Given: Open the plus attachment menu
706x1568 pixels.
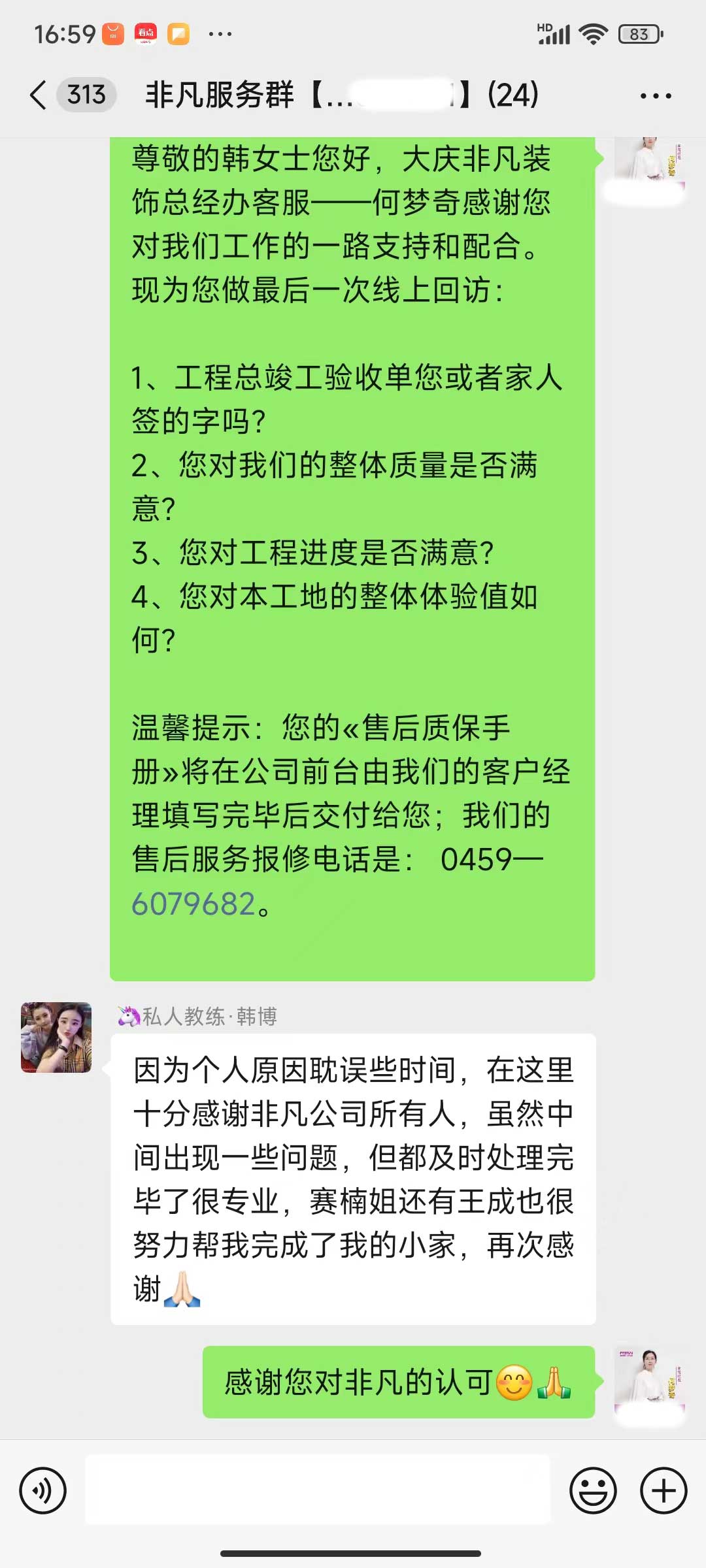Looking at the screenshot, I should 664,1491.
